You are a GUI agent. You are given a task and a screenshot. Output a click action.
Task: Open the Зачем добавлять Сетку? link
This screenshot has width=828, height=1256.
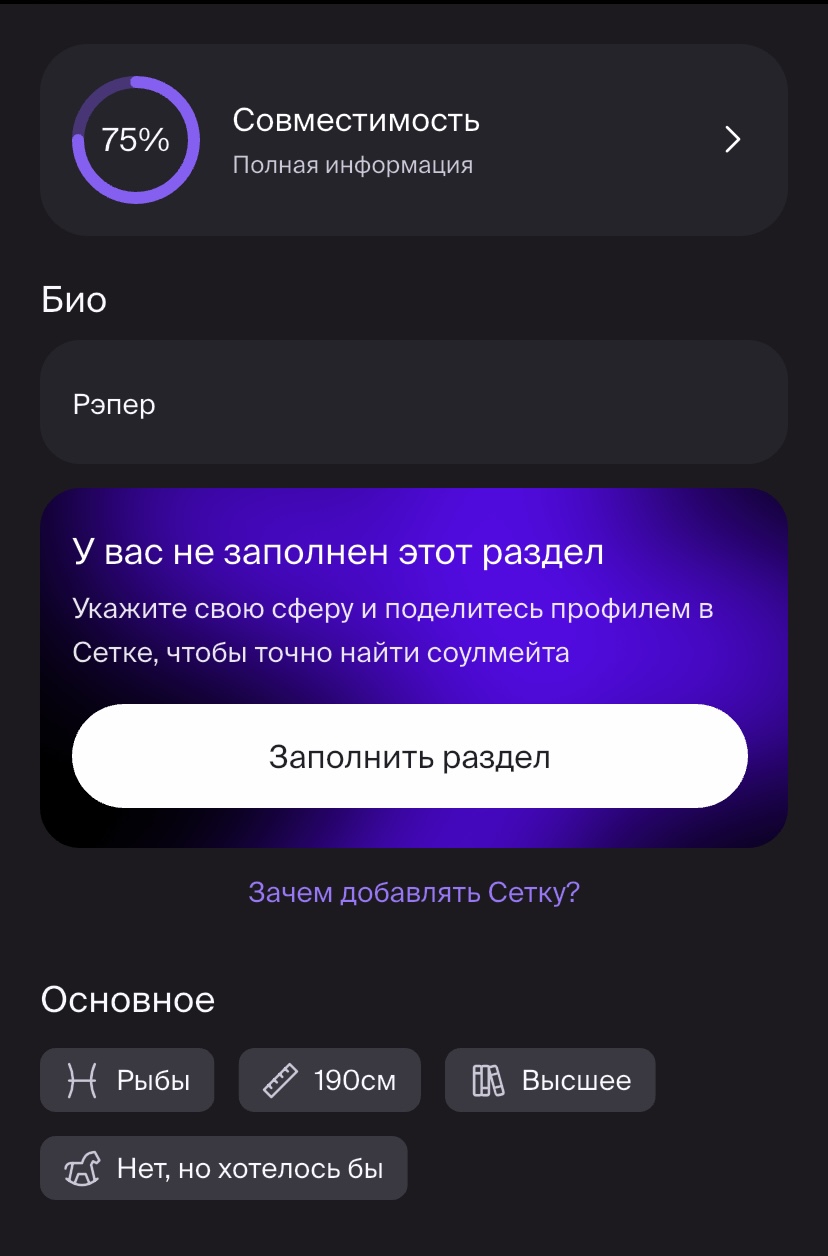click(x=414, y=892)
